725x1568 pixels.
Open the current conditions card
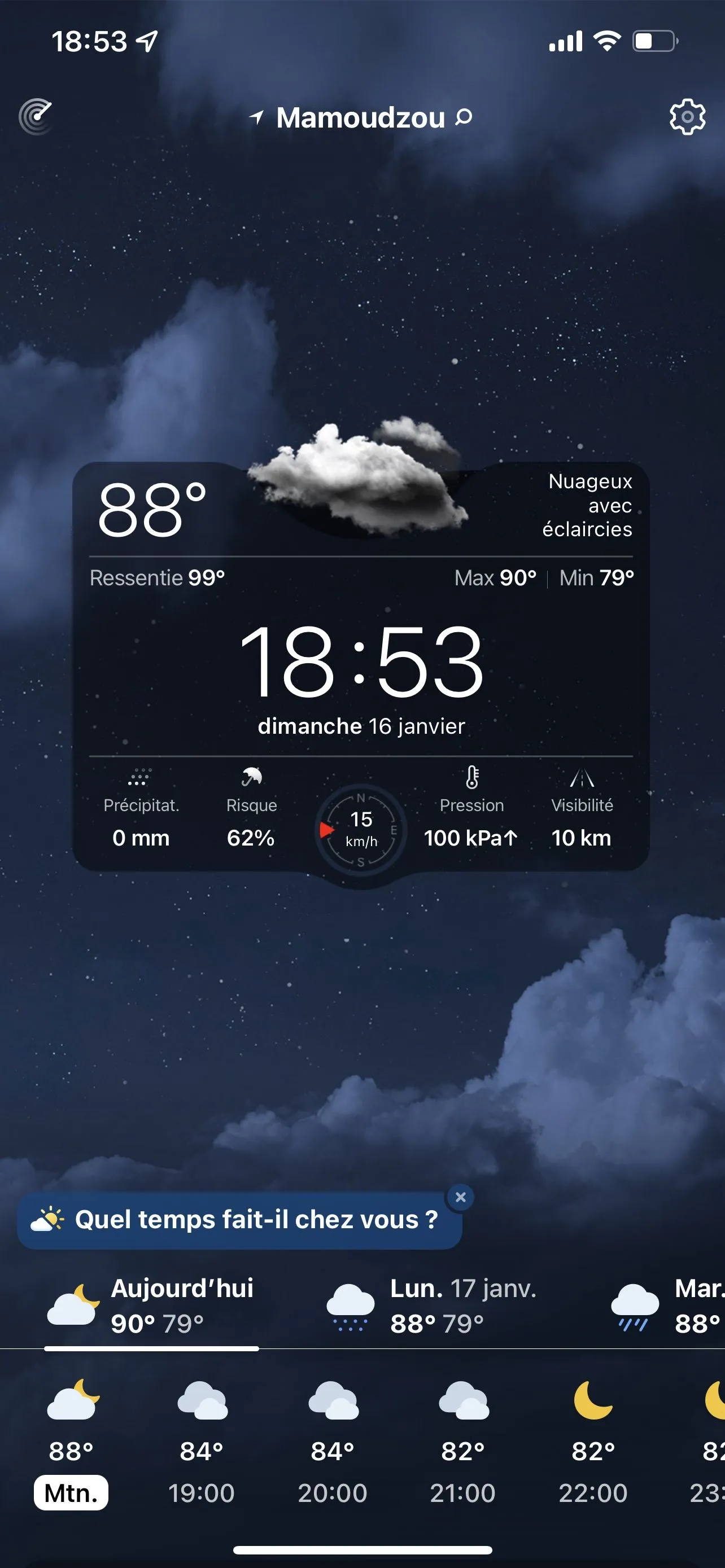coord(361,667)
